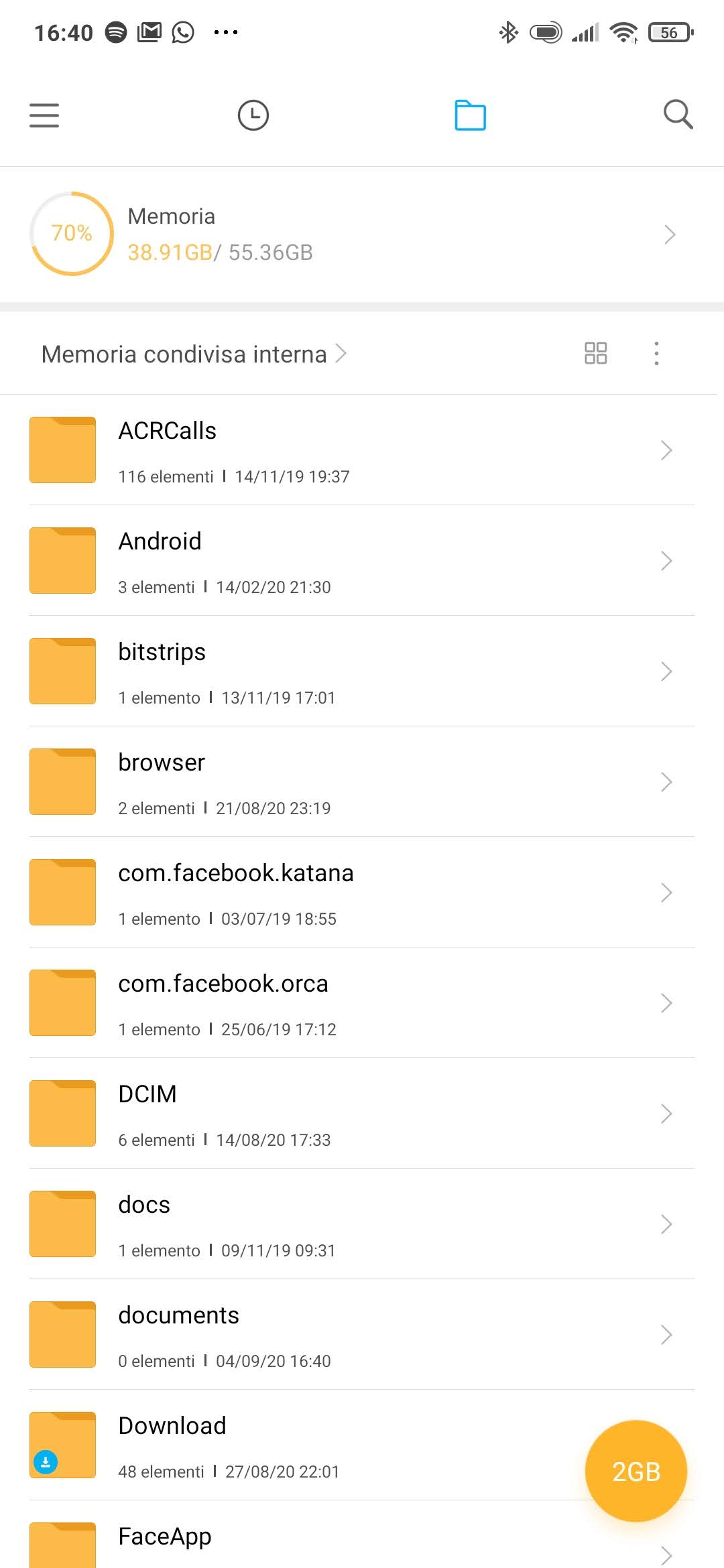Viewport: 724px width, 1568px height.
Task: Select the folder browser tab
Action: (470, 115)
